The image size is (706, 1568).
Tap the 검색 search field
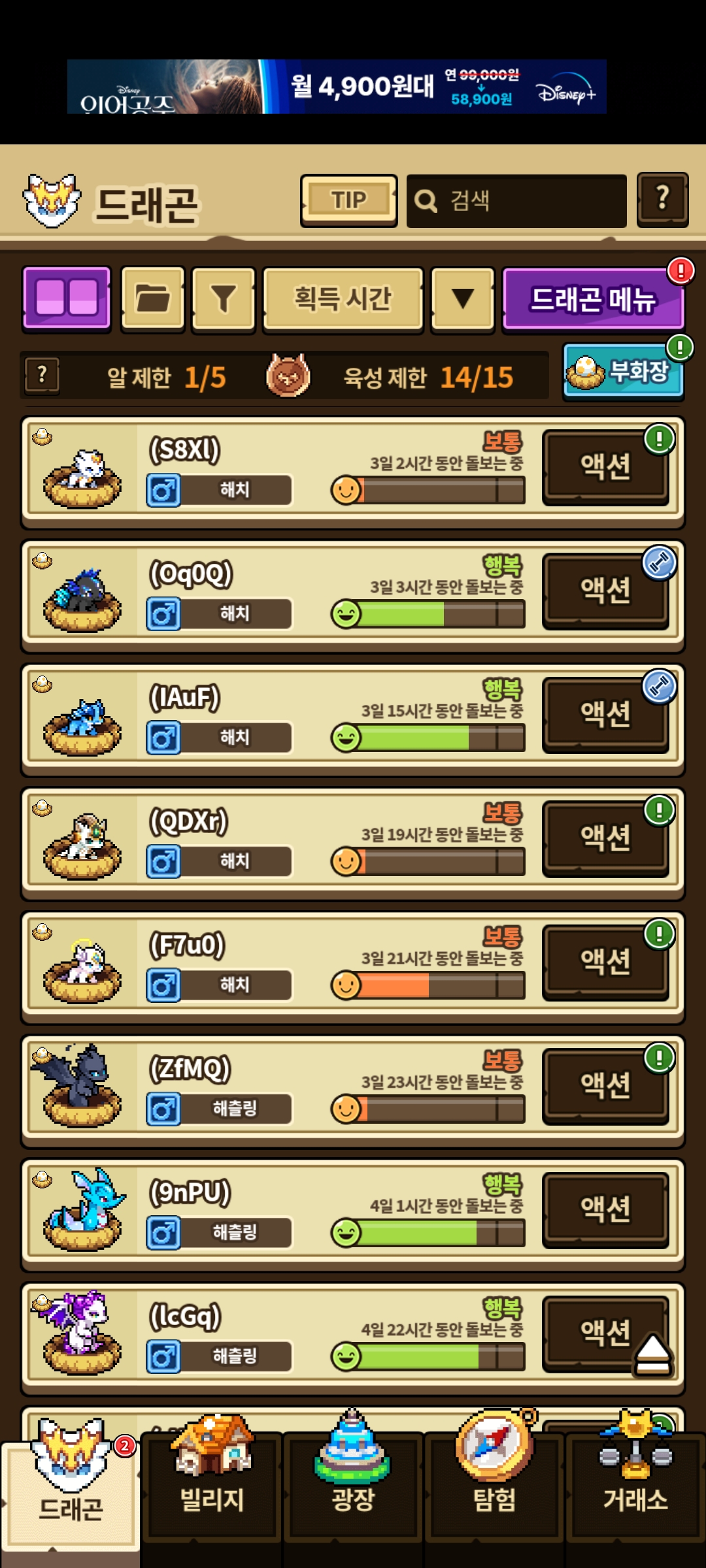coord(516,201)
